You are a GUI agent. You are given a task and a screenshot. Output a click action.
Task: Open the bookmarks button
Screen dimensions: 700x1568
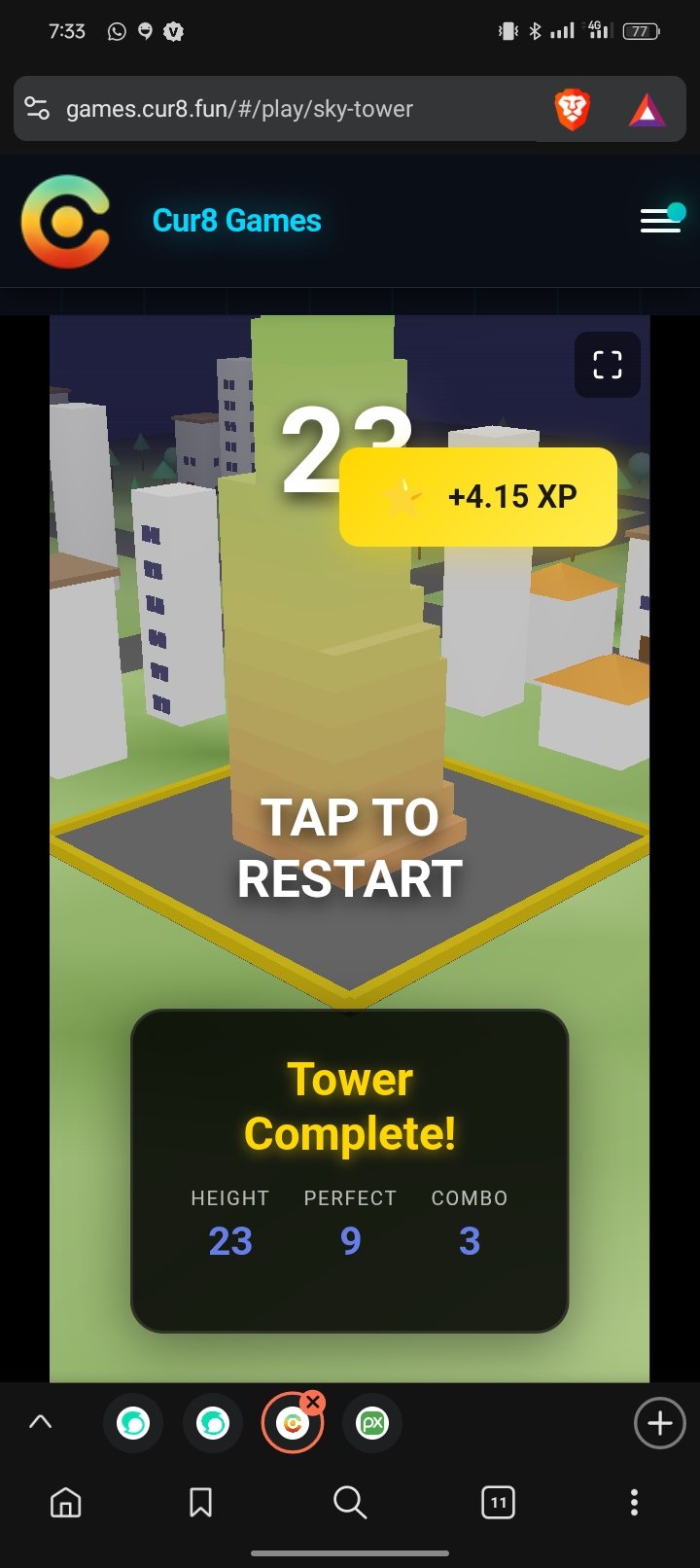pyautogui.click(x=201, y=1503)
